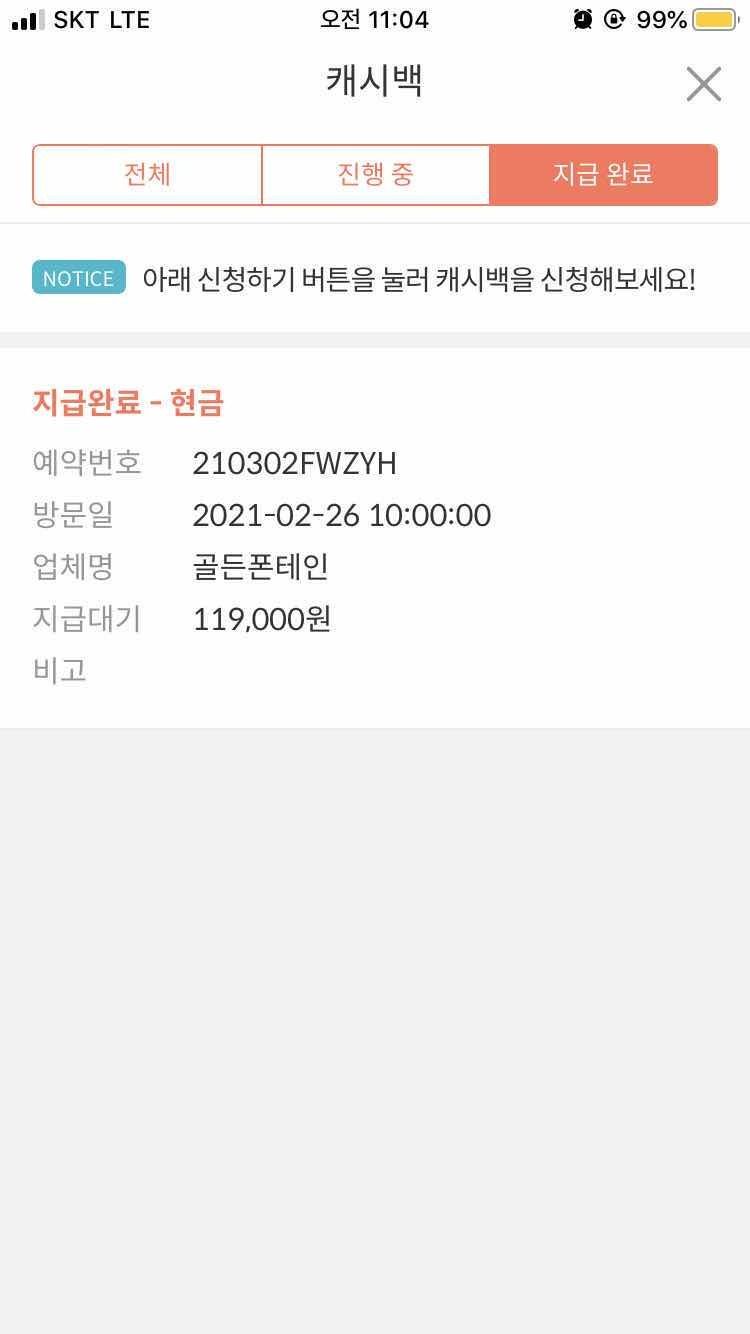
Task: Switch to the 전체 tab
Action: click(x=148, y=175)
